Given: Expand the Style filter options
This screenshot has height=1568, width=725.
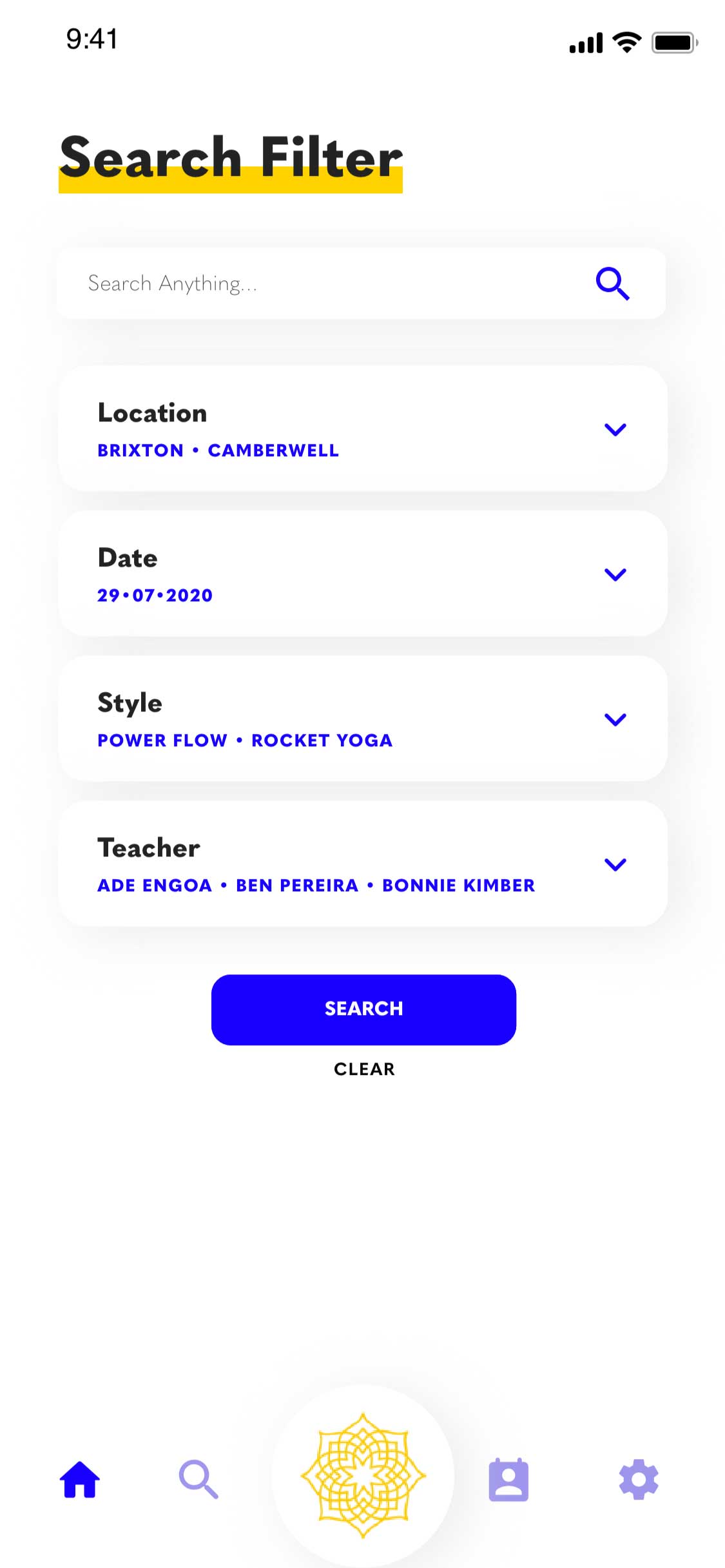Looking at the screenshot, I should (x=615, y=719).
